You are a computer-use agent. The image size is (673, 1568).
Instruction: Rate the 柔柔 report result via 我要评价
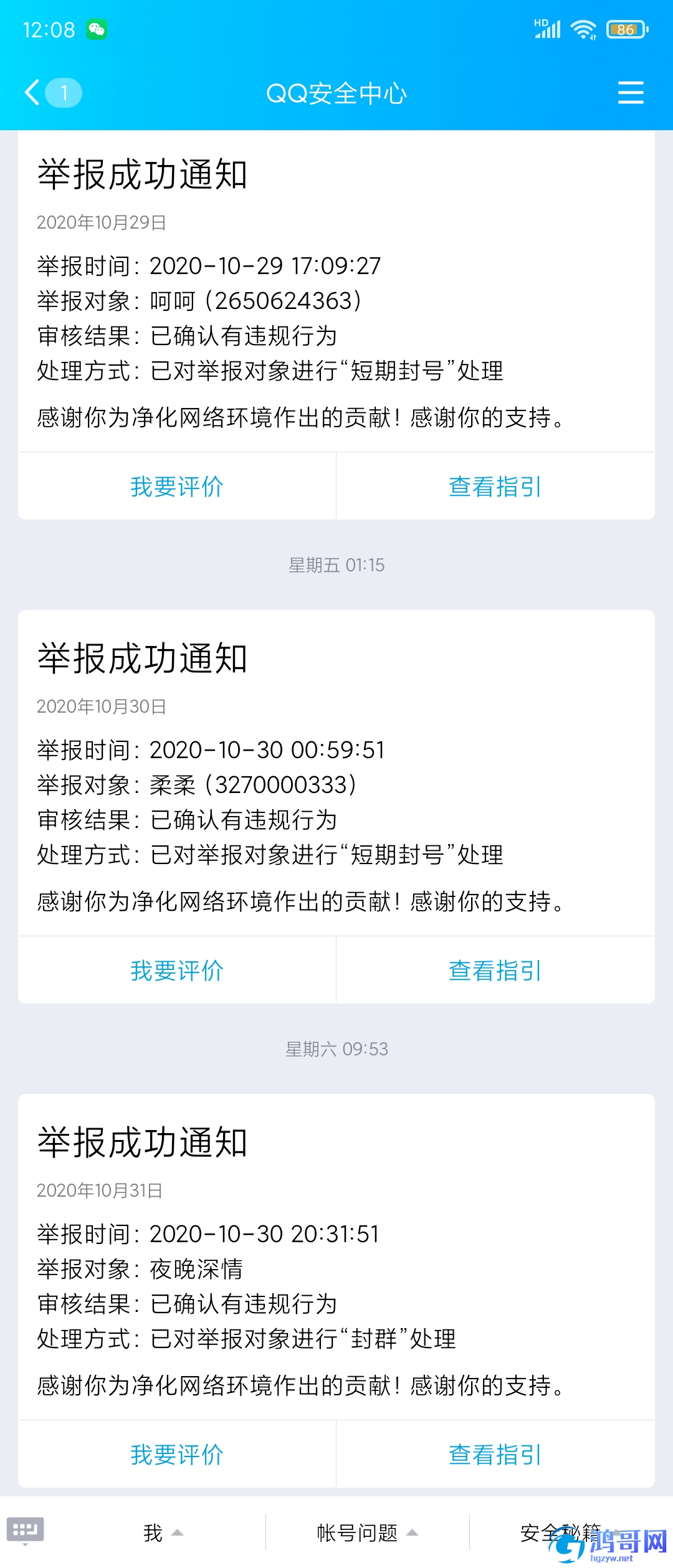click(177, 971)
